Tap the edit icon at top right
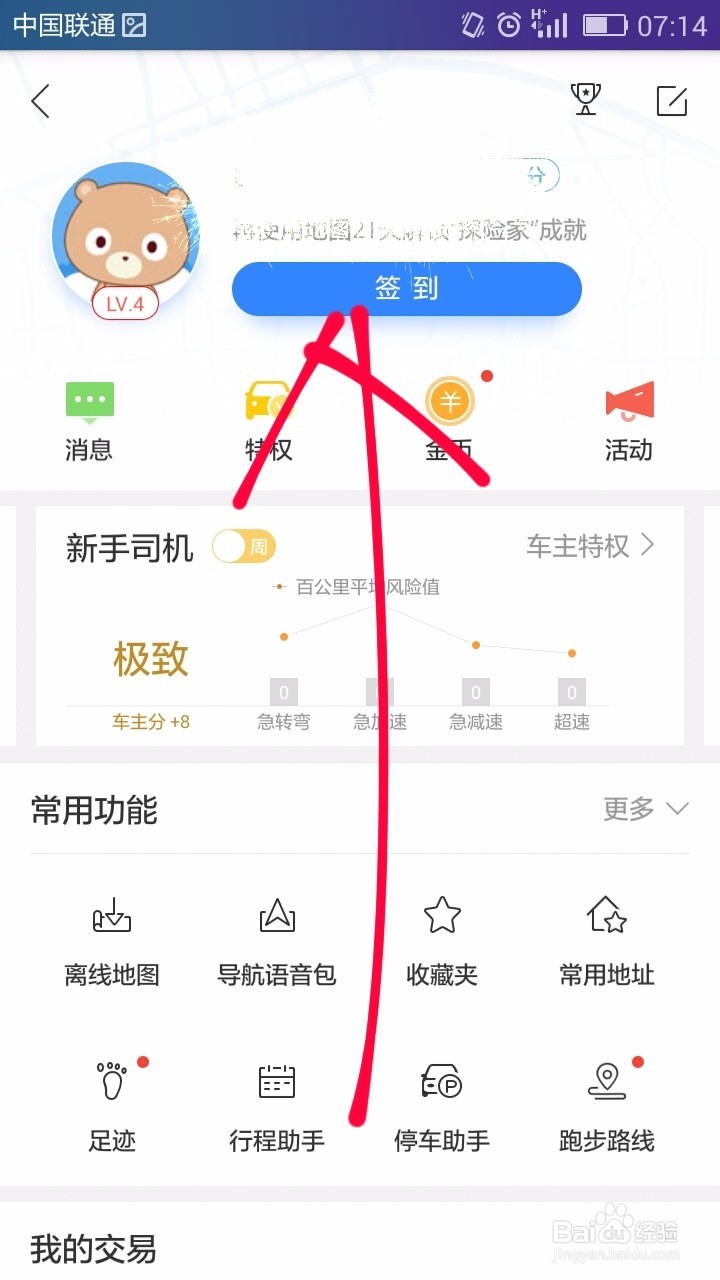Screen dimensions: 720x1280 [668, 100]
